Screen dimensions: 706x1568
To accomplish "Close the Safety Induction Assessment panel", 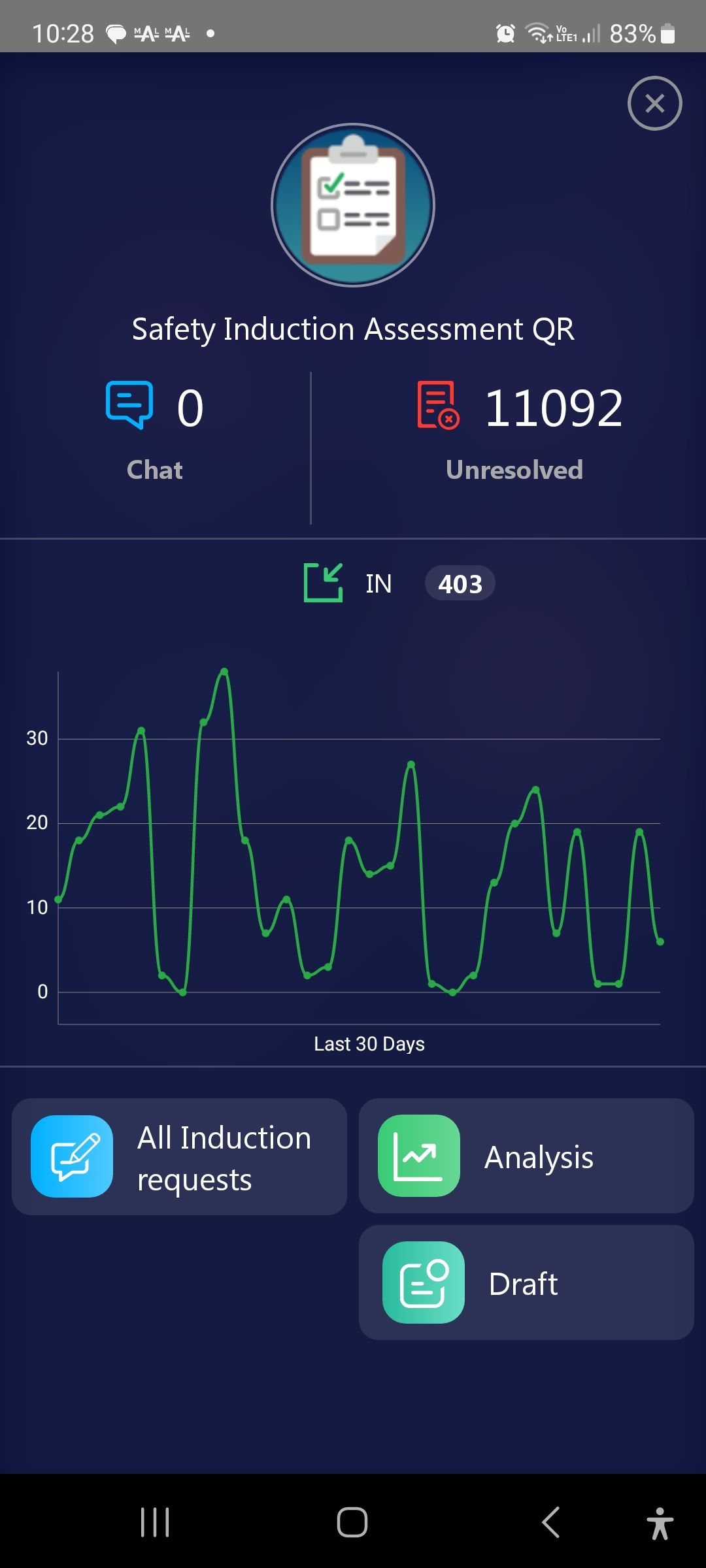I will 654,103.
